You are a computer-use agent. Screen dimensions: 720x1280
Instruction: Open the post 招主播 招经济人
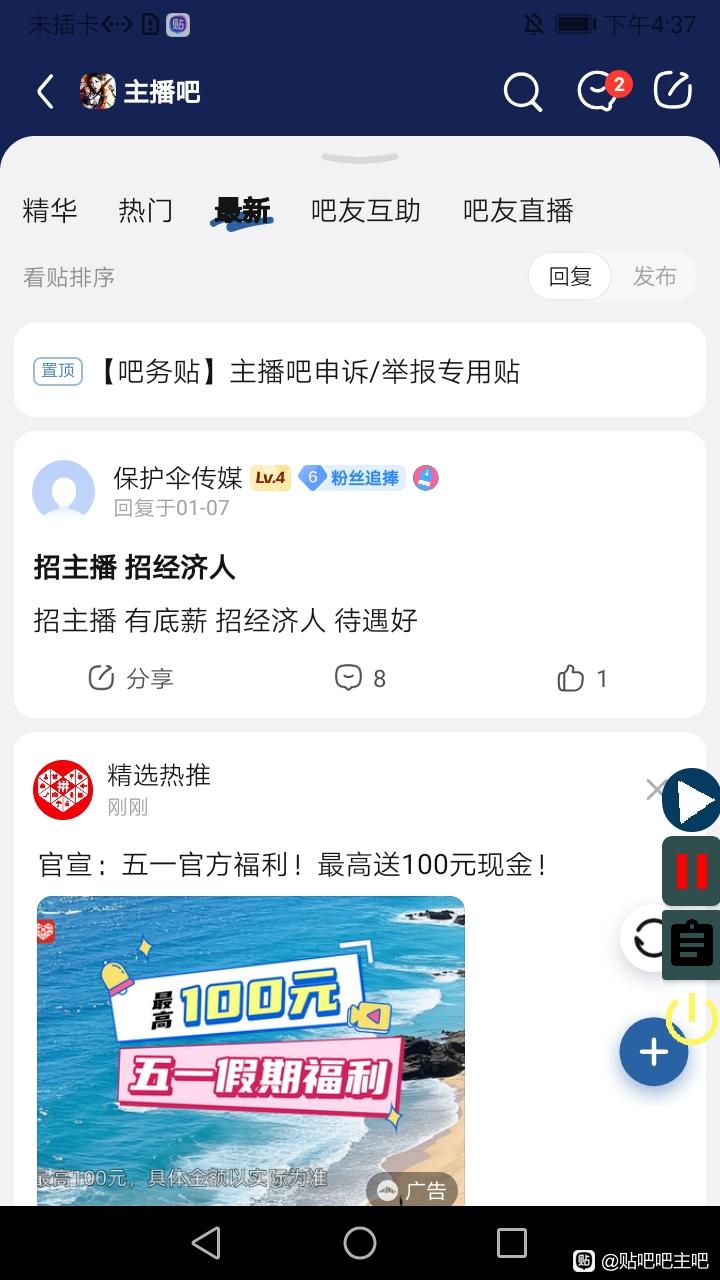coord(135,568)
